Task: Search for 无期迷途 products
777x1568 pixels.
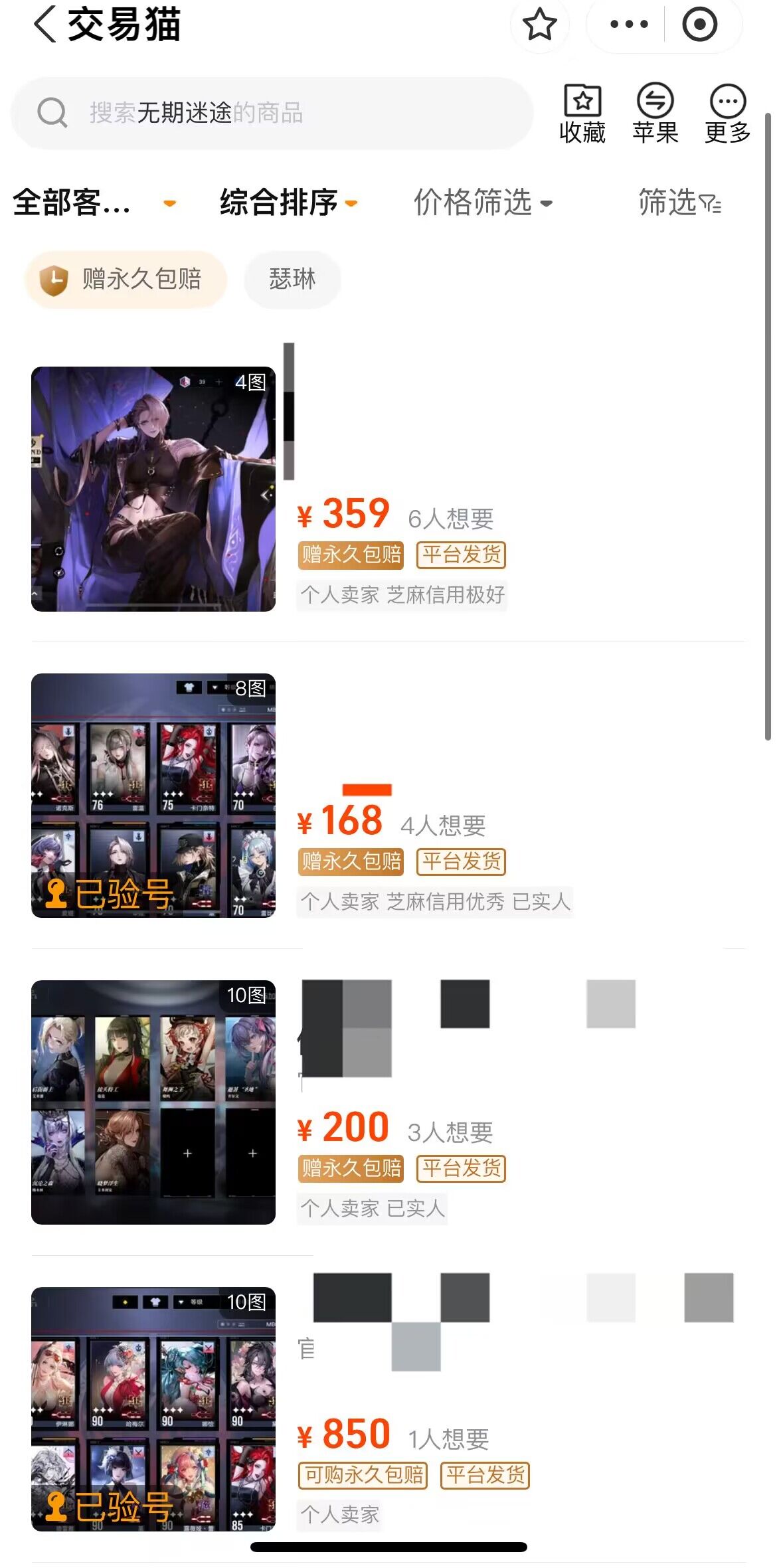Action: (x=272, y=113)
